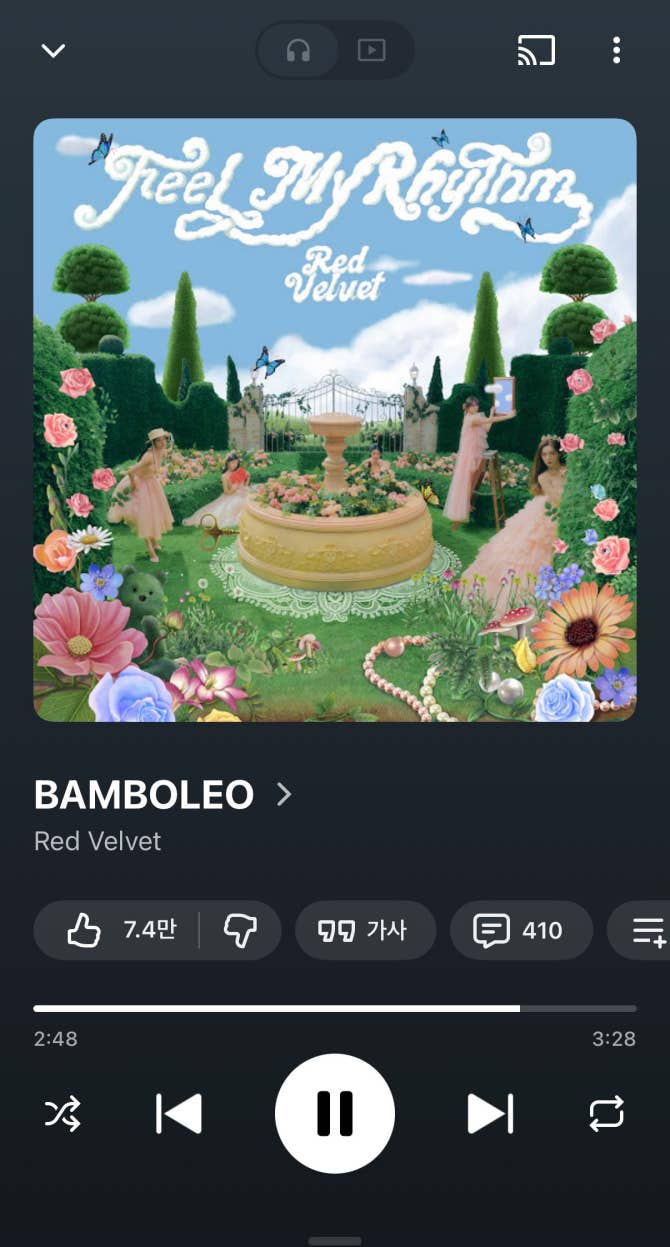
Task: Toggle shuffle playback
Action: [63, 1113]
